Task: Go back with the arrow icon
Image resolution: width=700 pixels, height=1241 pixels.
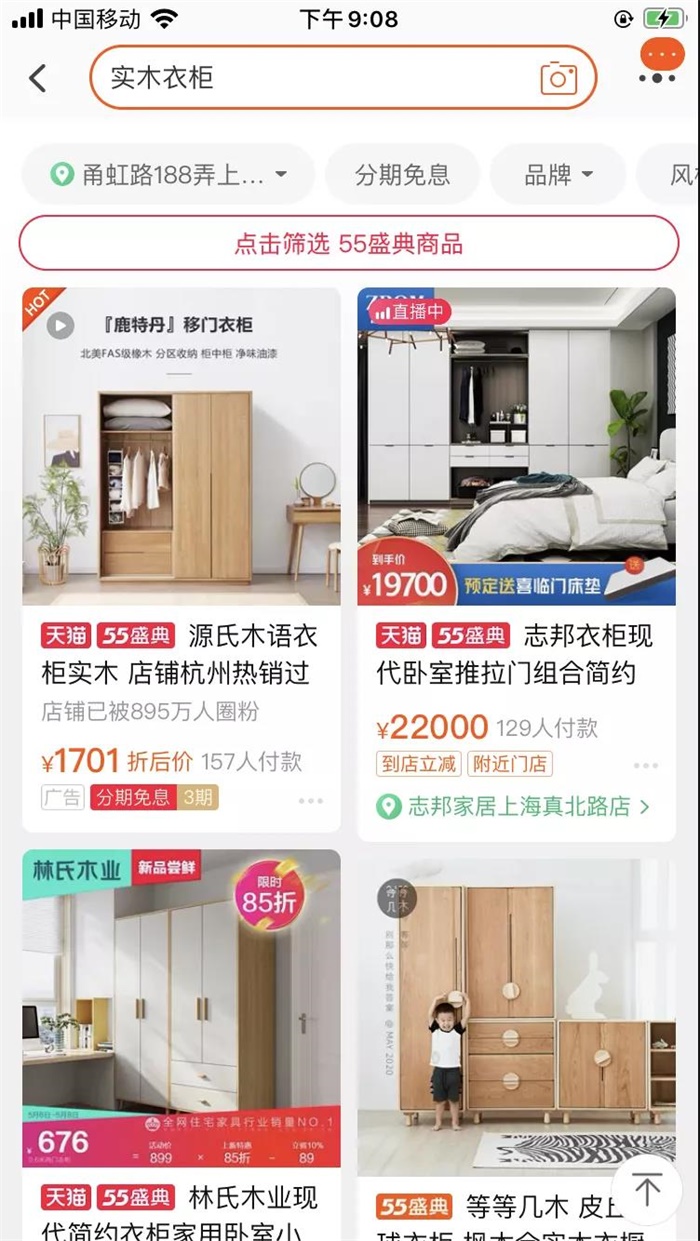Action: click(38, 78)
